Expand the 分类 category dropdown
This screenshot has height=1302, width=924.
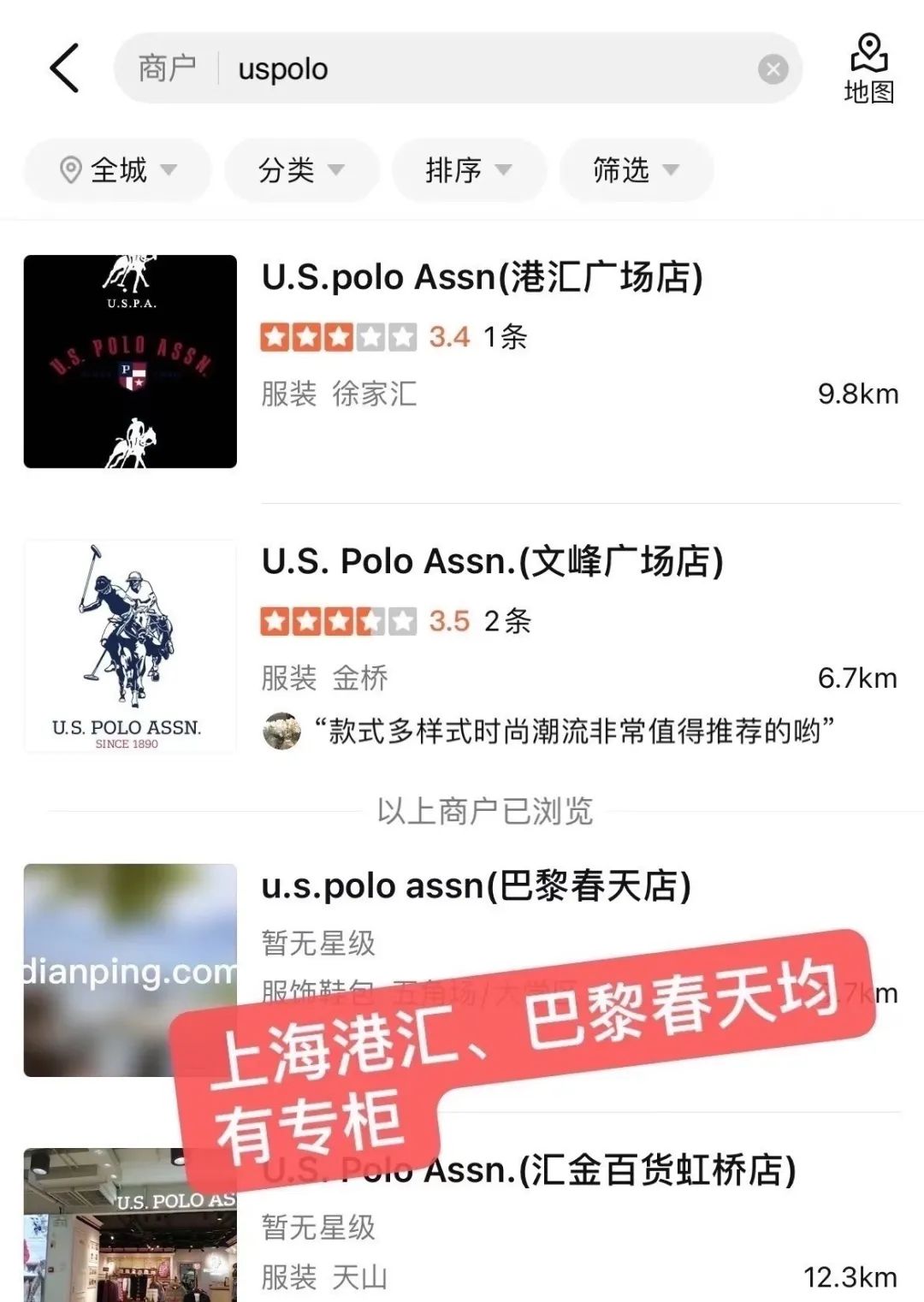pos(301,170)
